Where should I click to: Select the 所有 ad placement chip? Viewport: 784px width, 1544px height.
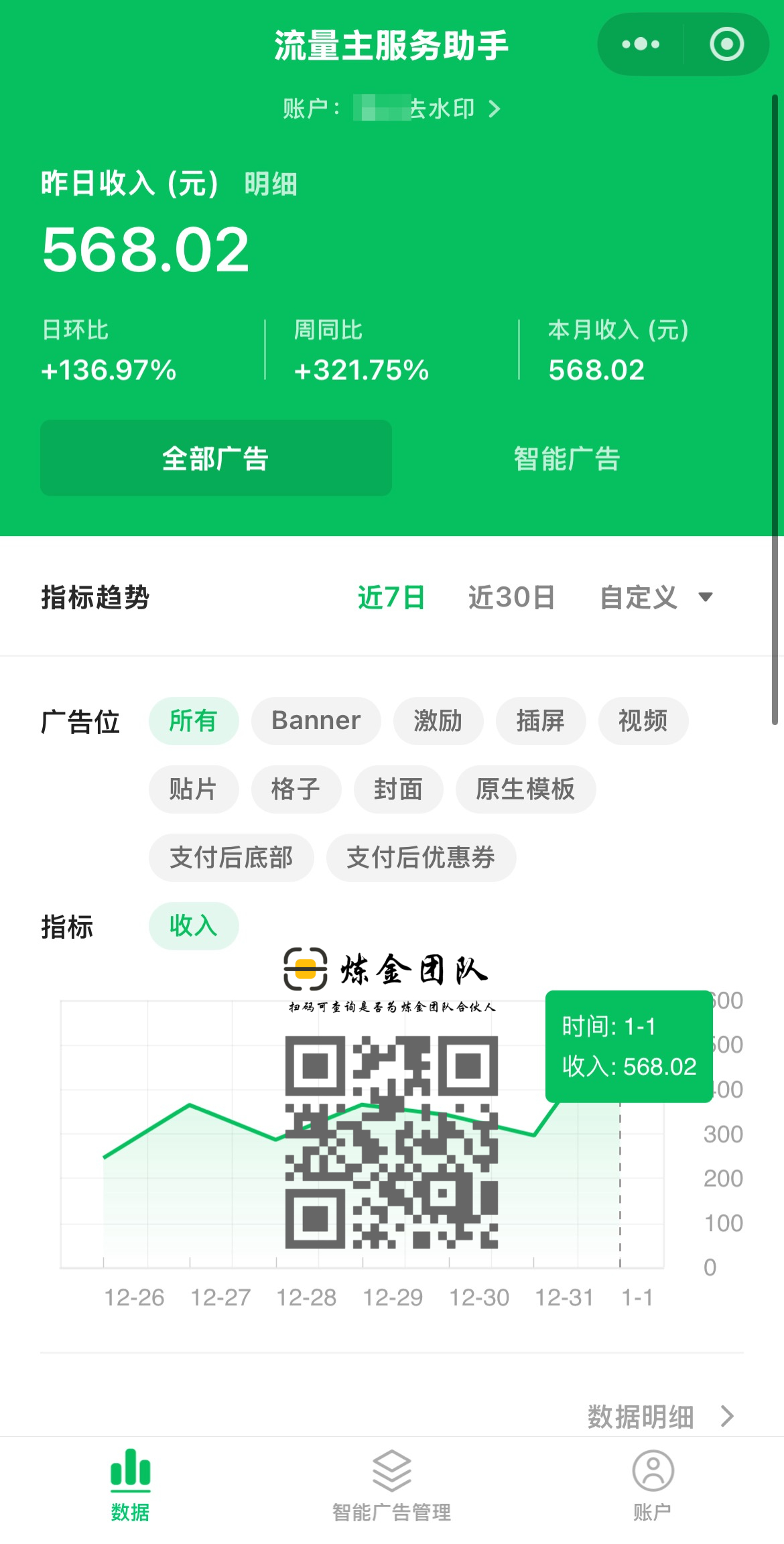tap(194, 721)
